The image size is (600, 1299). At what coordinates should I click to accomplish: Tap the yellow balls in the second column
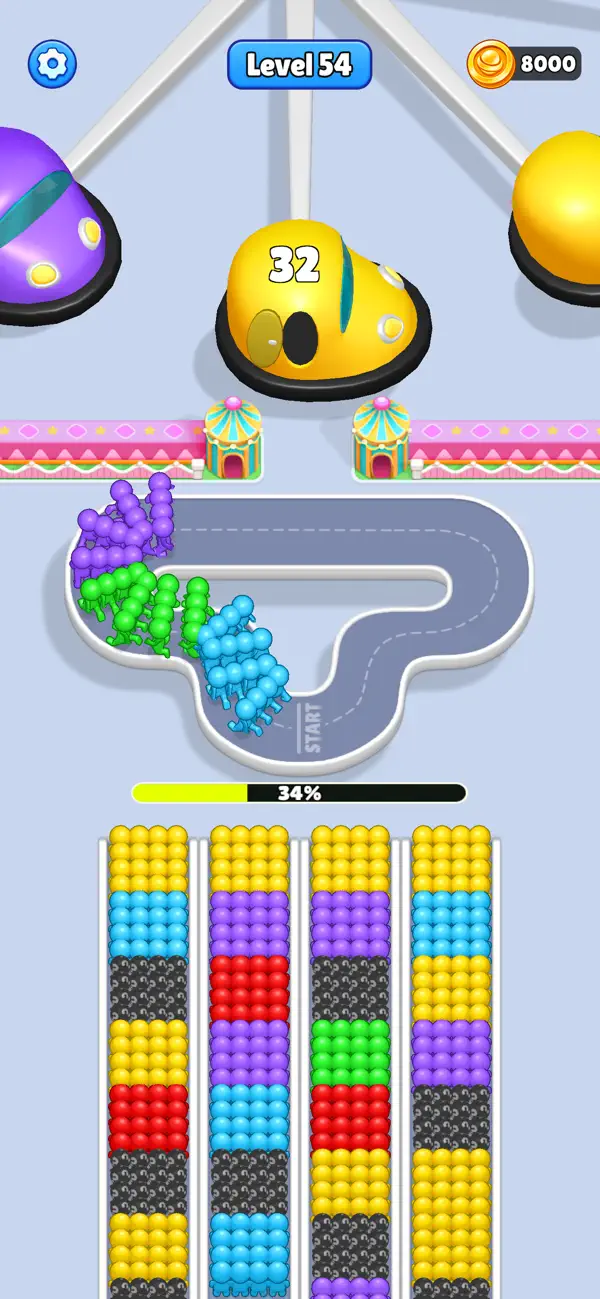pos(250,858)
